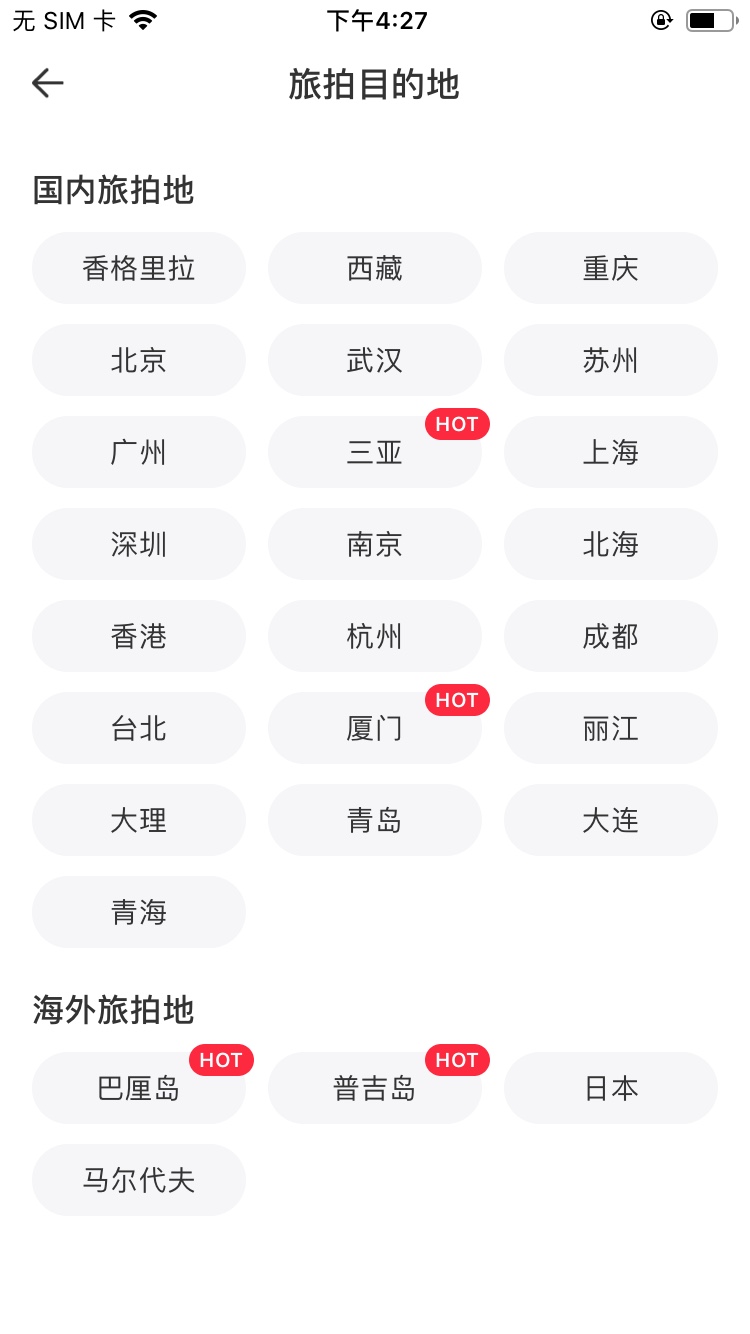Select 香港 destination chip
The height and width of the screenshot is (1334, 750).
pos(139,636)
